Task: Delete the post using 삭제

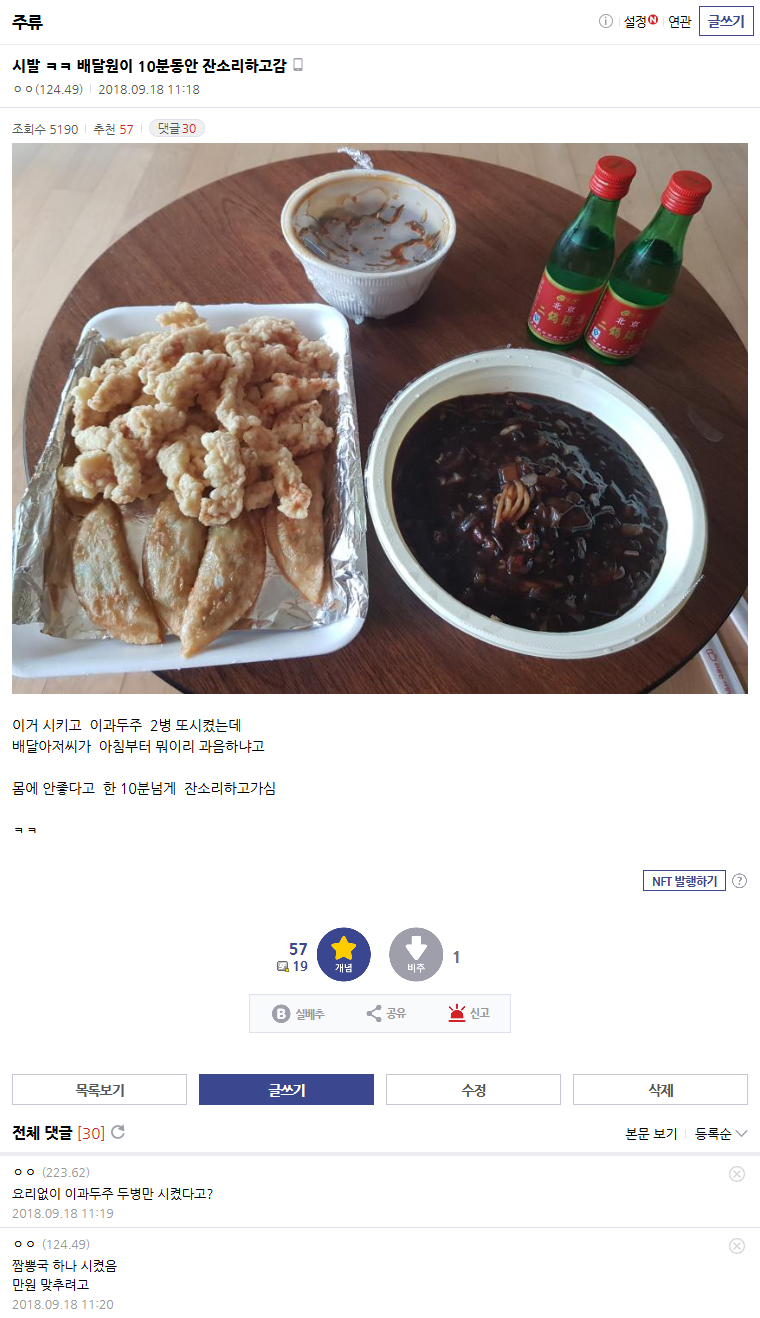Action: pos(659,1089)
